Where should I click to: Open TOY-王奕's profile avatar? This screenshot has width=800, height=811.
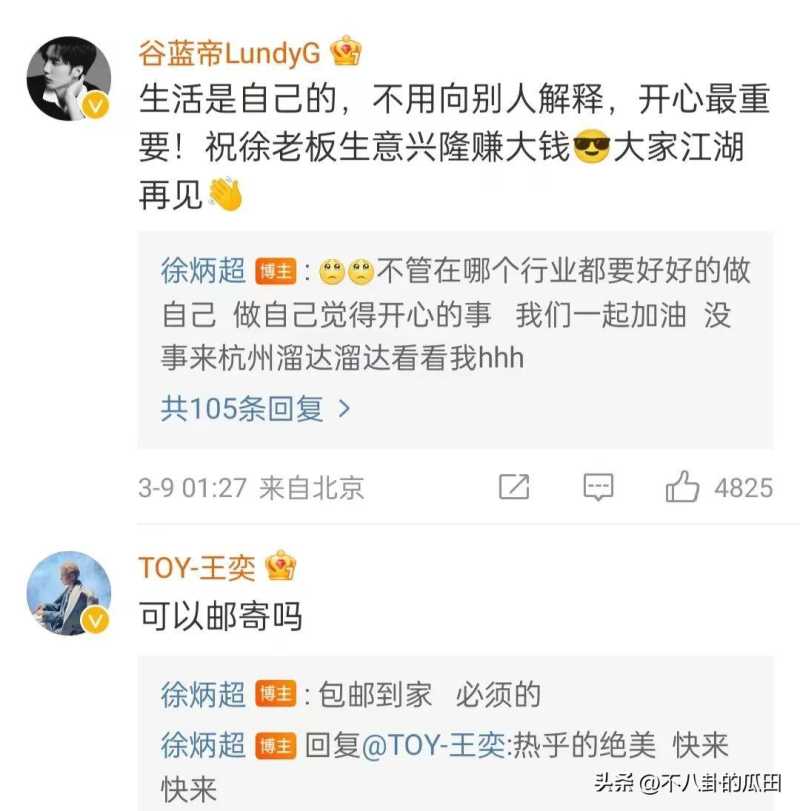point(68,594)
